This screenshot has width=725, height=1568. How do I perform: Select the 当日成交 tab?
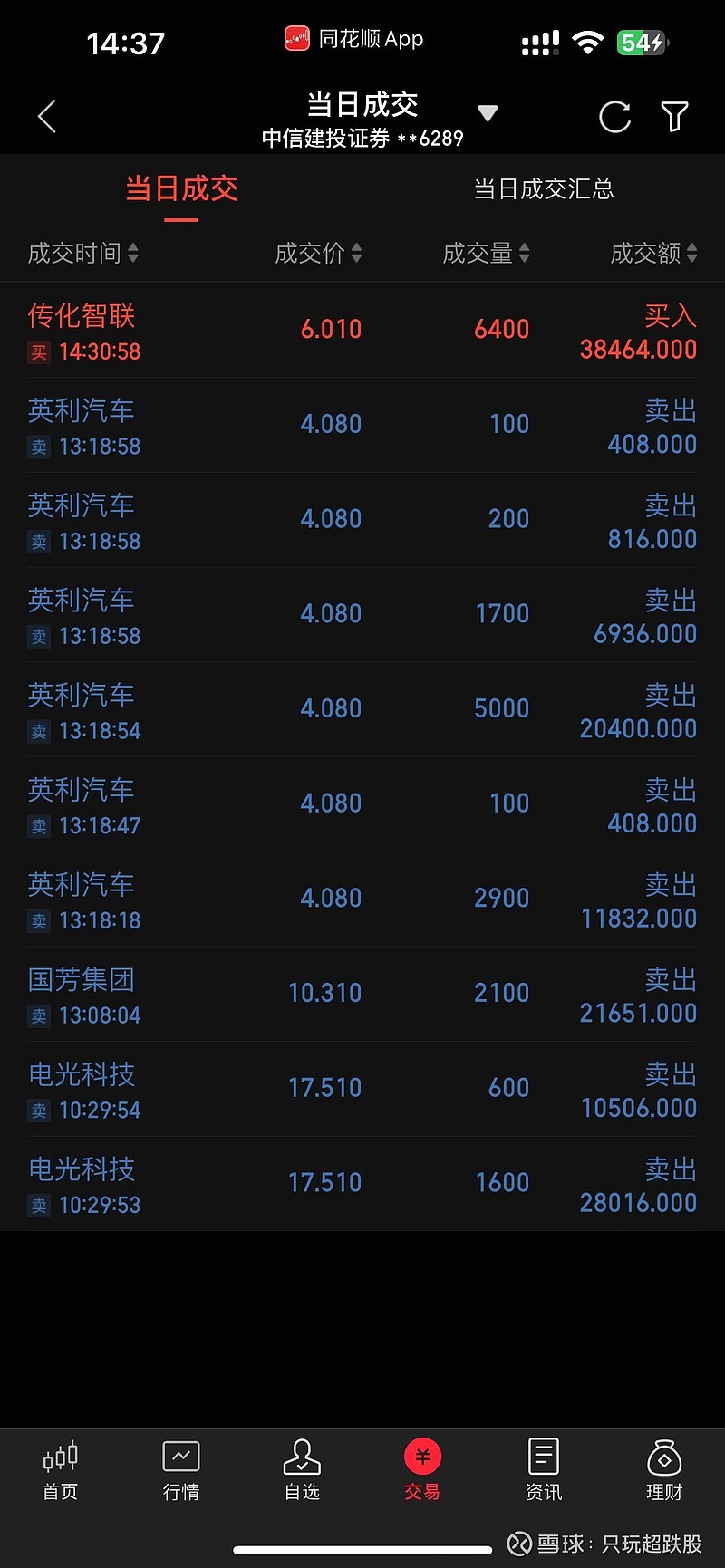click(181, 189)
